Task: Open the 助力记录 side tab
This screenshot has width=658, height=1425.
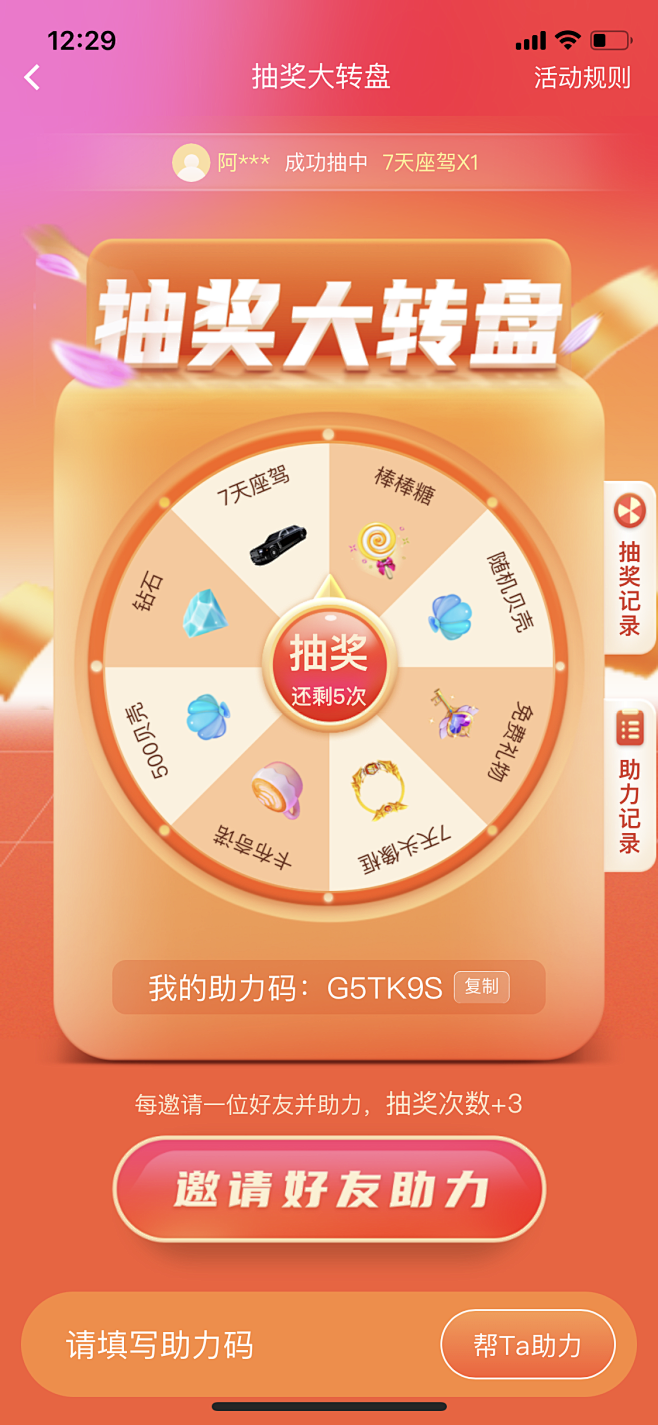Action: click(630, 785)
